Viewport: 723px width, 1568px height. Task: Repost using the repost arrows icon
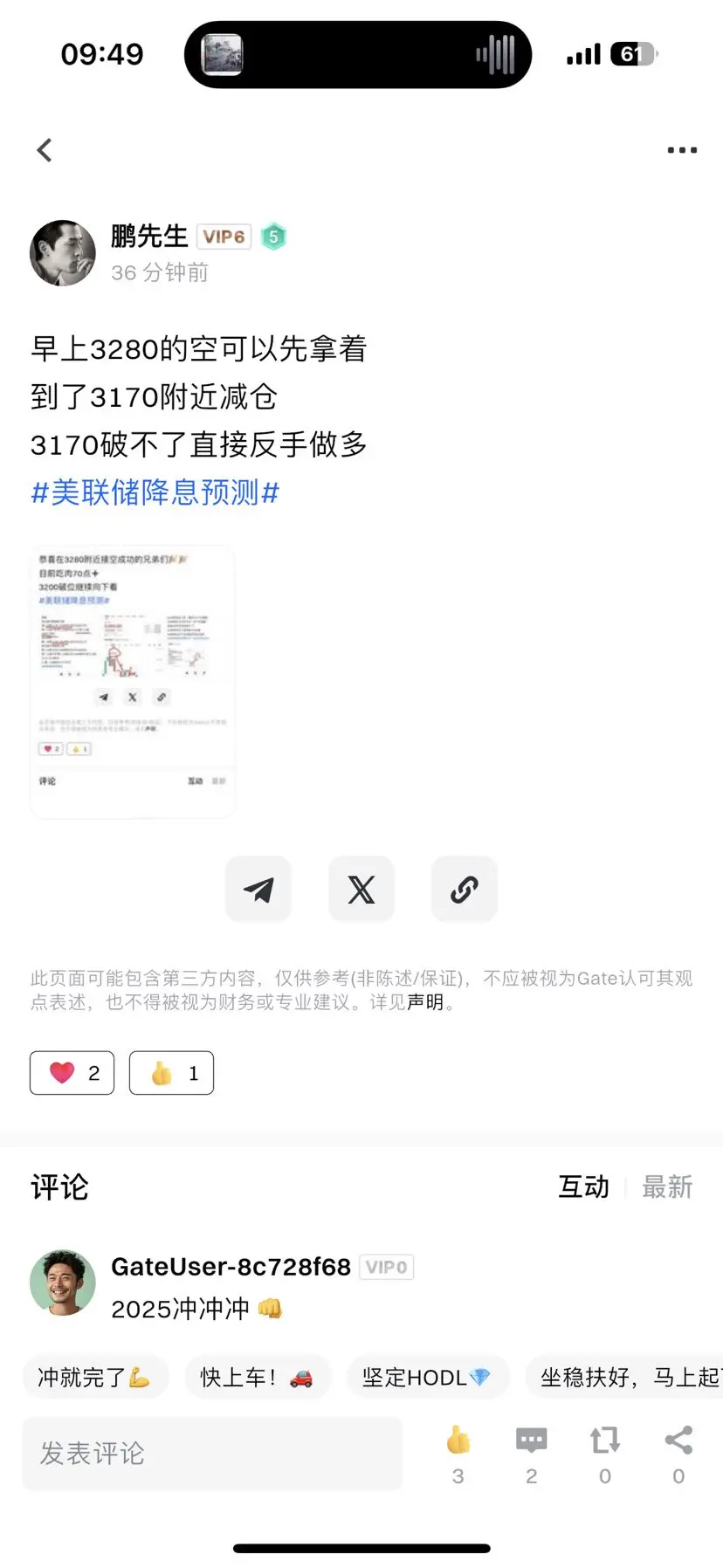pyautogui.click(x=604, y=1441)
